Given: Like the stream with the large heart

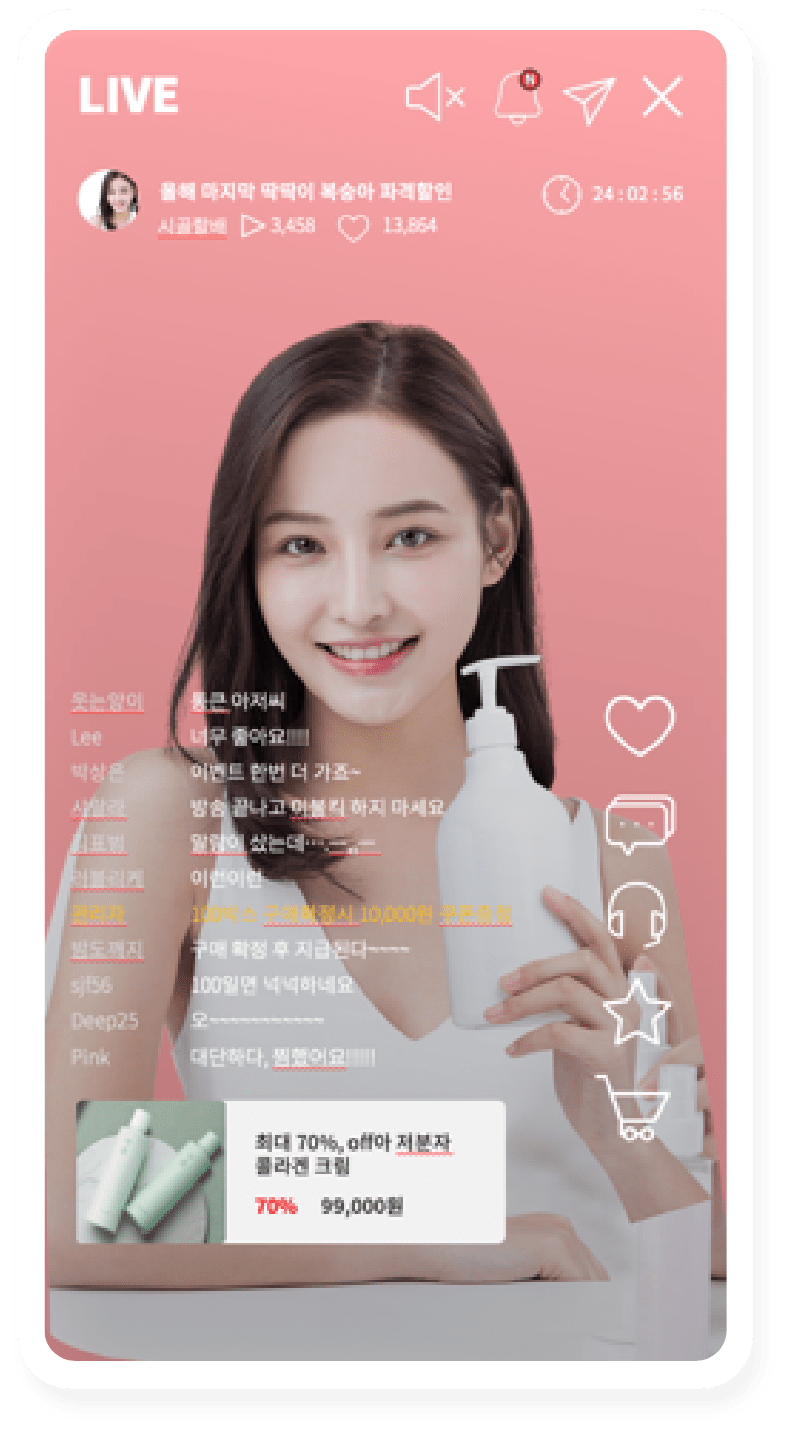Looking at the screenshot, I should click(640, 724).
